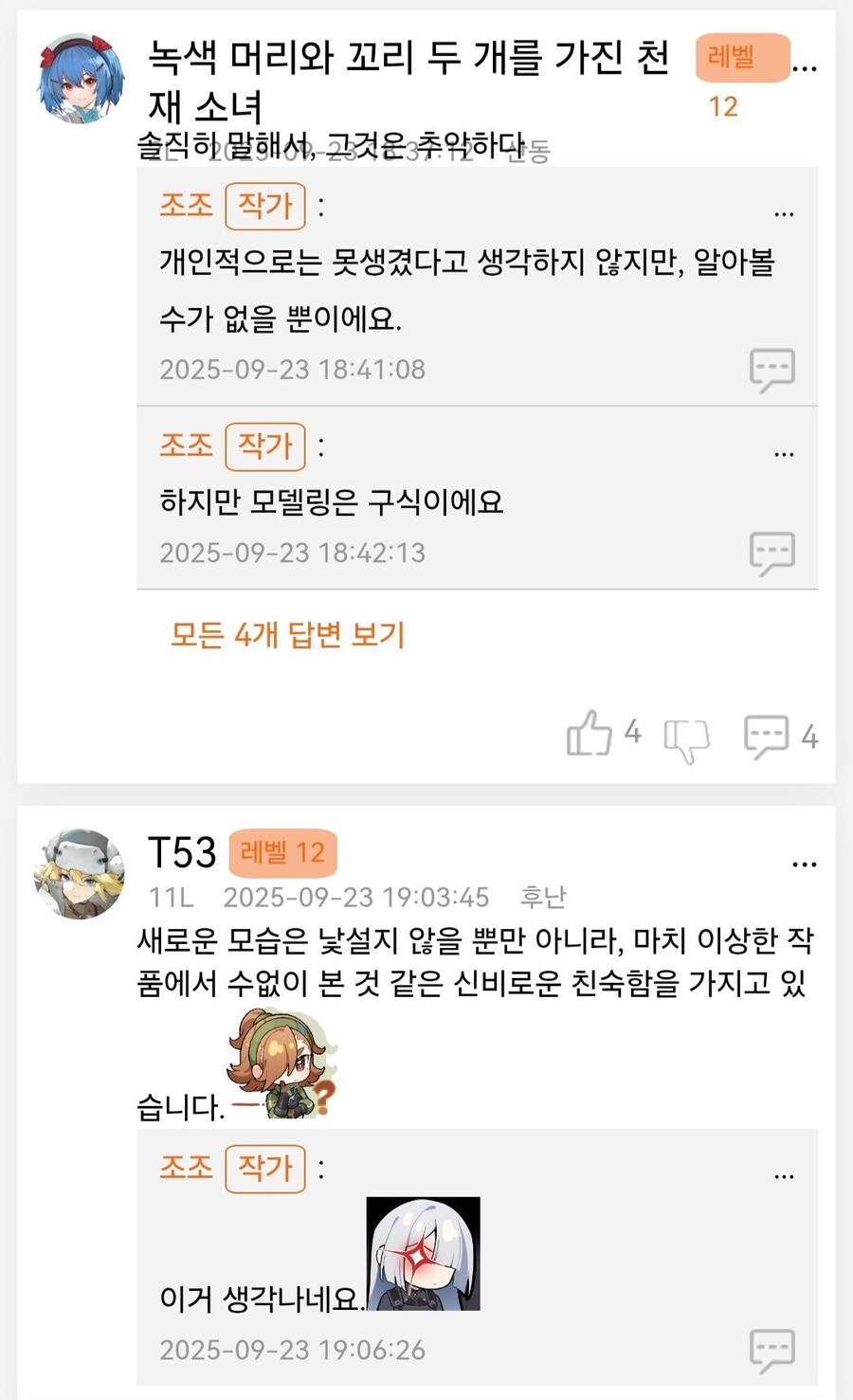Open options for the 19:06:26 reply
The image size is (853, 1400).
784,1176
